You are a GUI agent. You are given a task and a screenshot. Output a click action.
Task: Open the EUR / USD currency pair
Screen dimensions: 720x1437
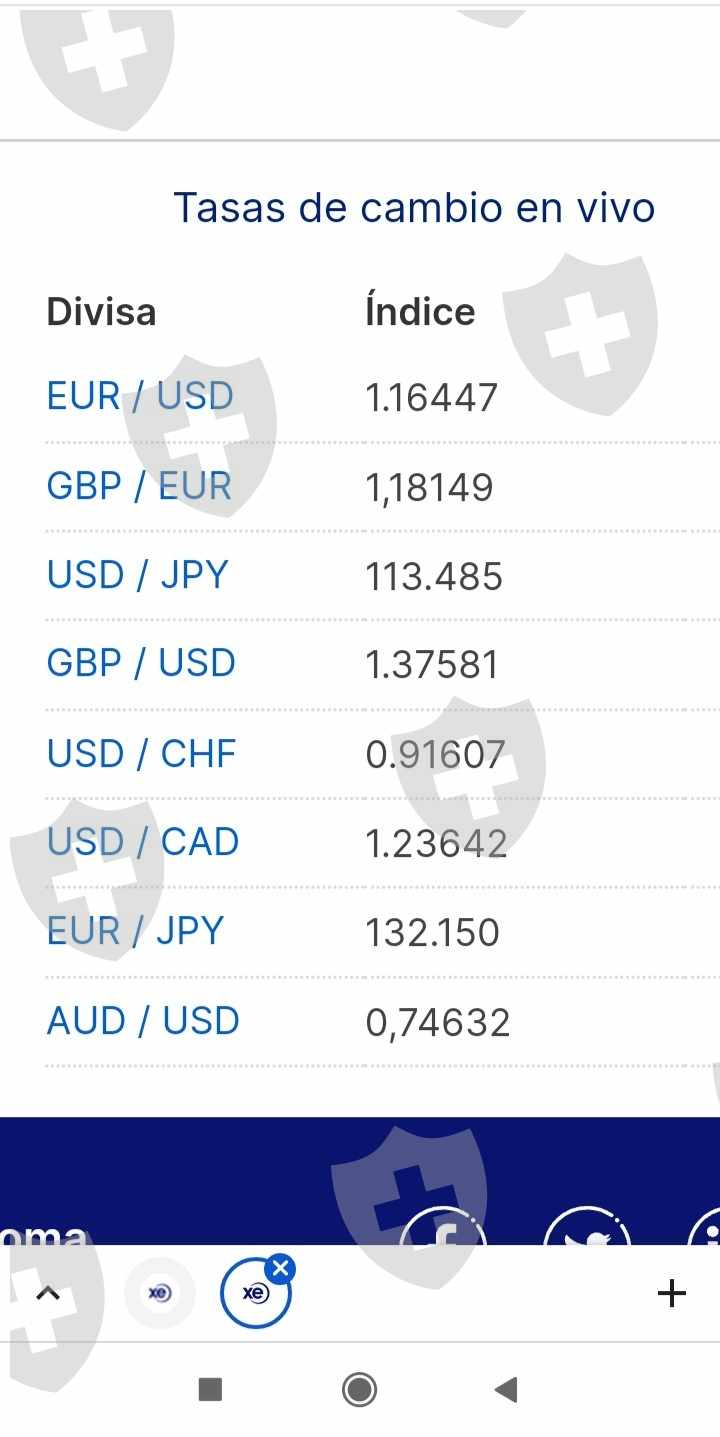pyautogui.click(x=140, y=396)
